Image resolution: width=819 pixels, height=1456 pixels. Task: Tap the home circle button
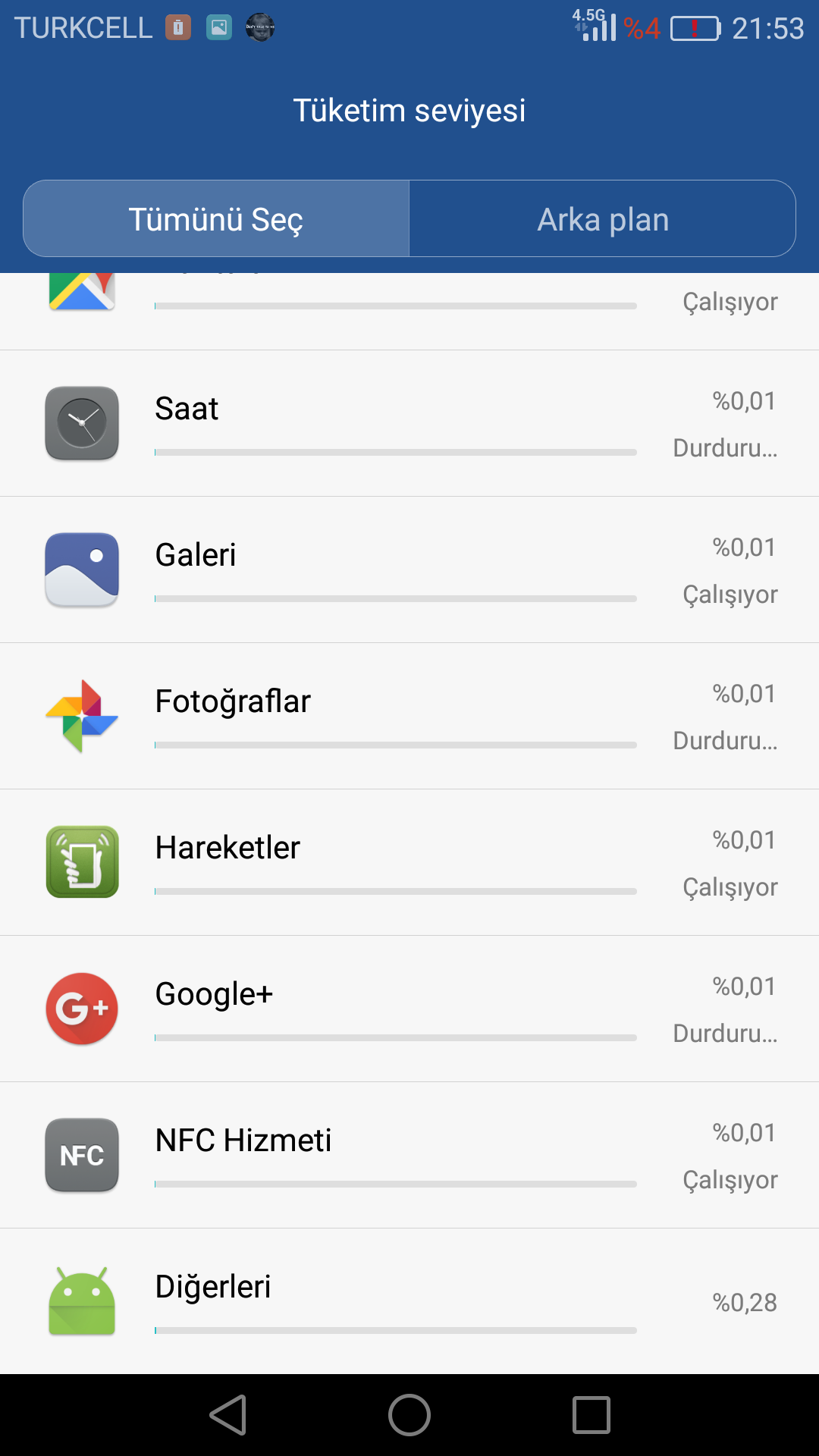coord(409,1415)
